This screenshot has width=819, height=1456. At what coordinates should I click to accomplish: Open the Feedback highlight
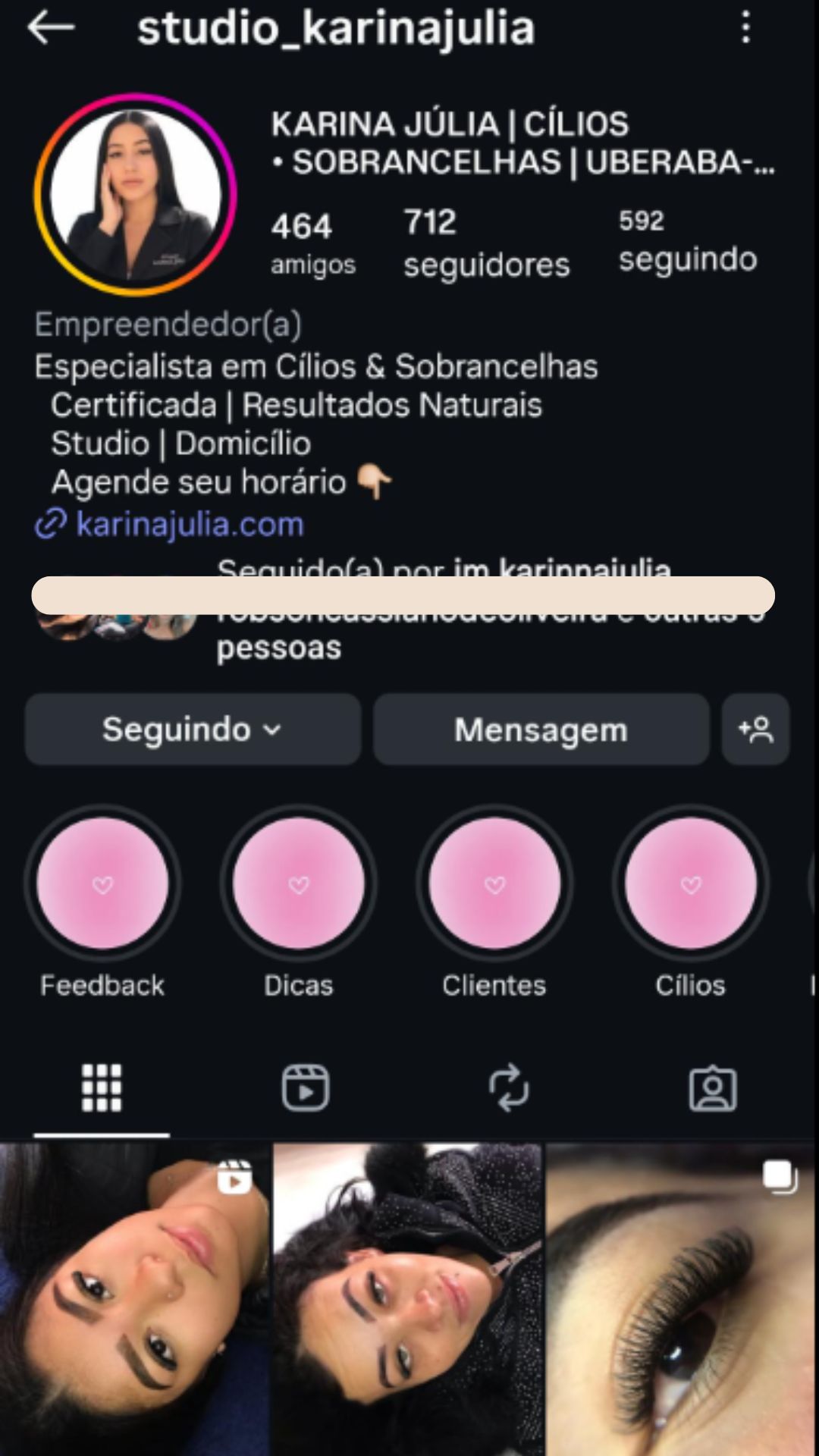tap(102, 884)
